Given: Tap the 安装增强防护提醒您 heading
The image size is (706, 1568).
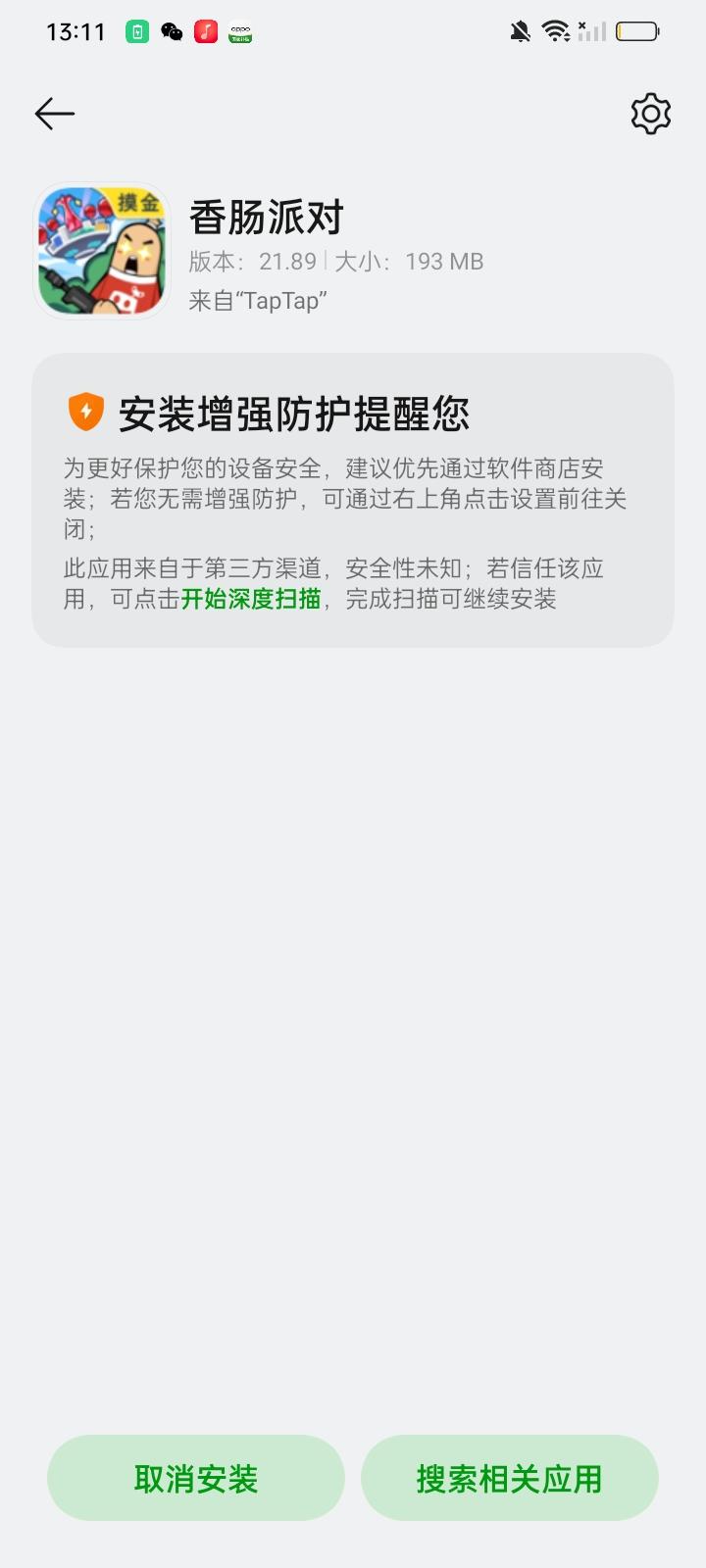Looking at the screenshot, I should coord(294,414).
